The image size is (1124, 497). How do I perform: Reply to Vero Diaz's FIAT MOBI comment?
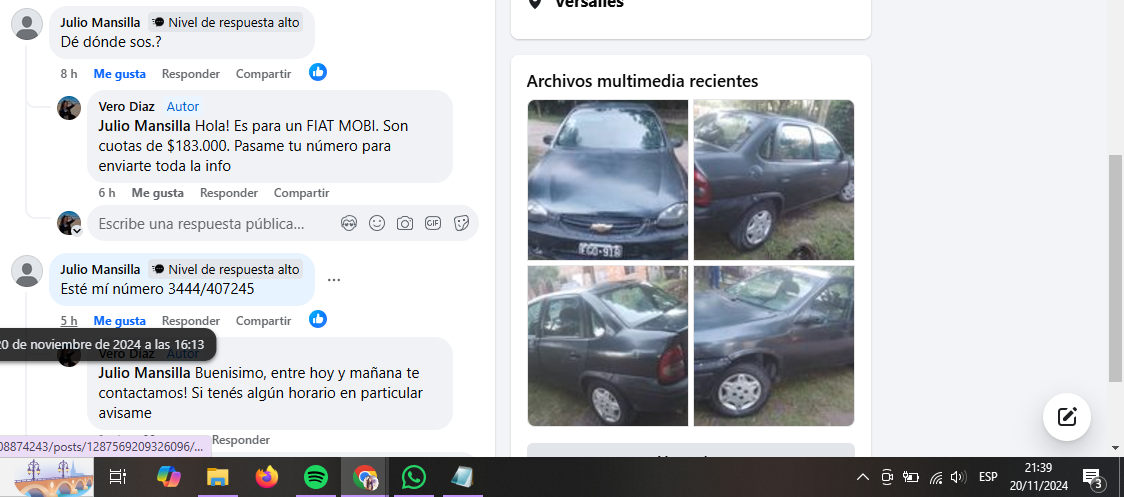point(228,193)
